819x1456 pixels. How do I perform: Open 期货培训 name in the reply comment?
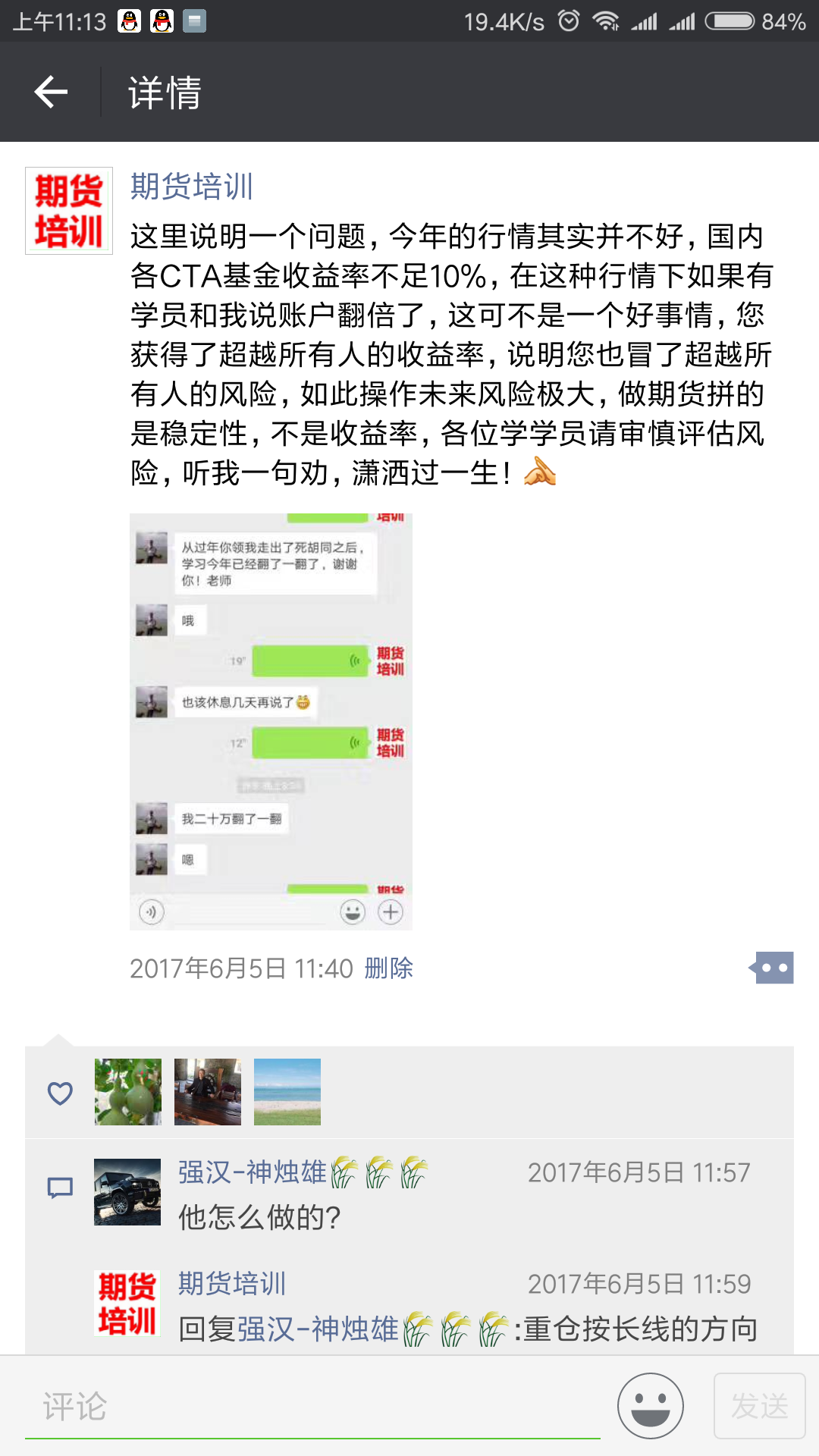[x=232, y=1284]
